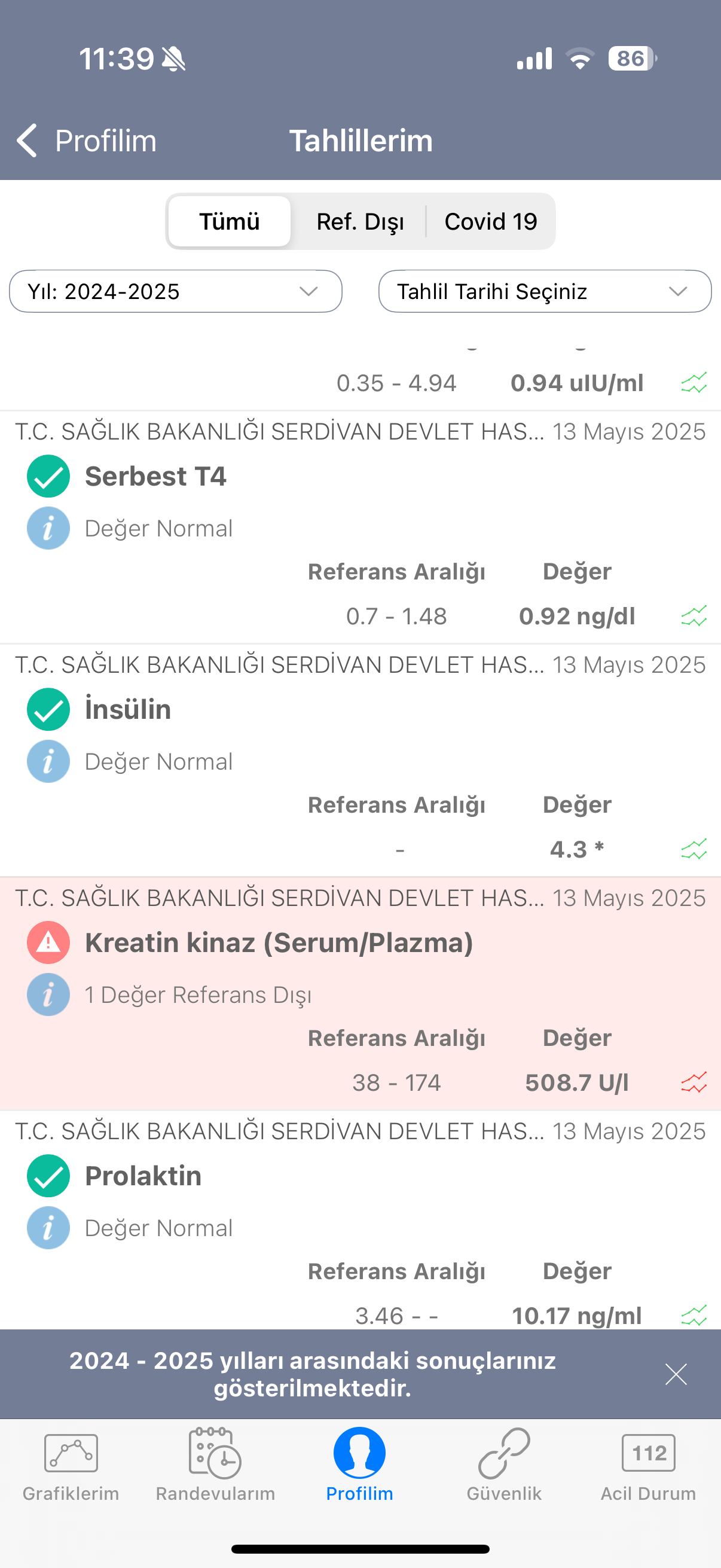Select the Tümü segment

coord(230,221)
